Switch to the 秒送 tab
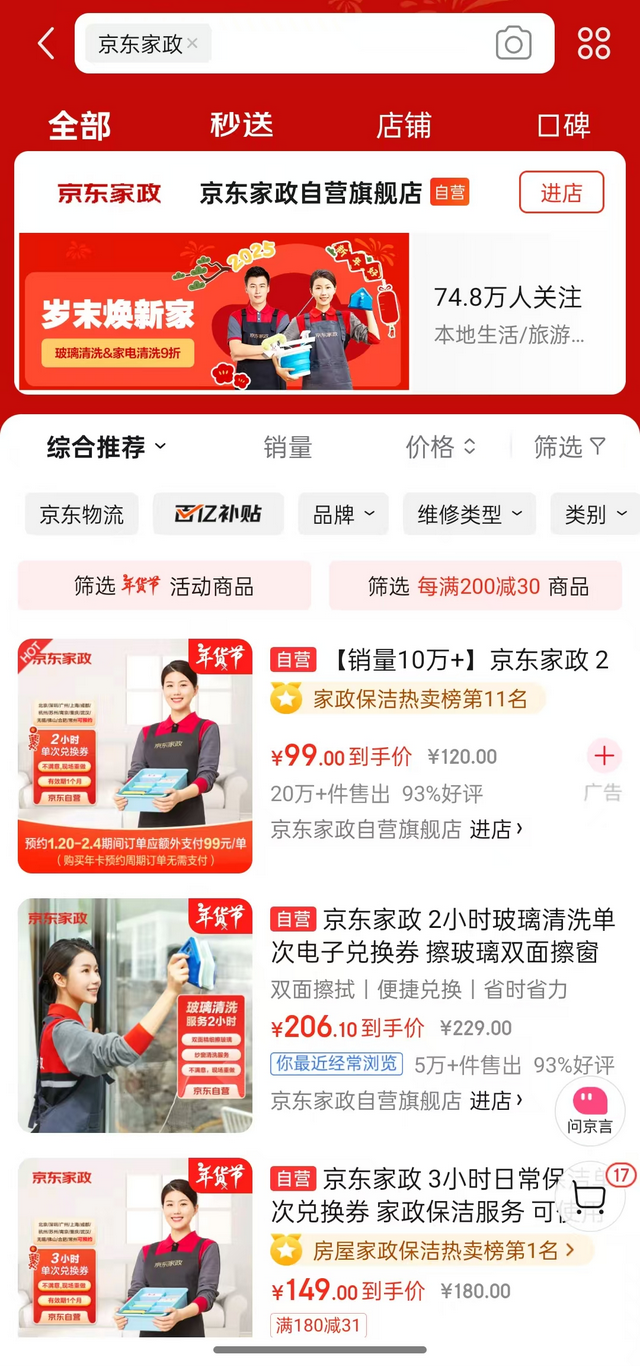The height and width of the screenshot is (1367, 640). [x=241, y=125]
